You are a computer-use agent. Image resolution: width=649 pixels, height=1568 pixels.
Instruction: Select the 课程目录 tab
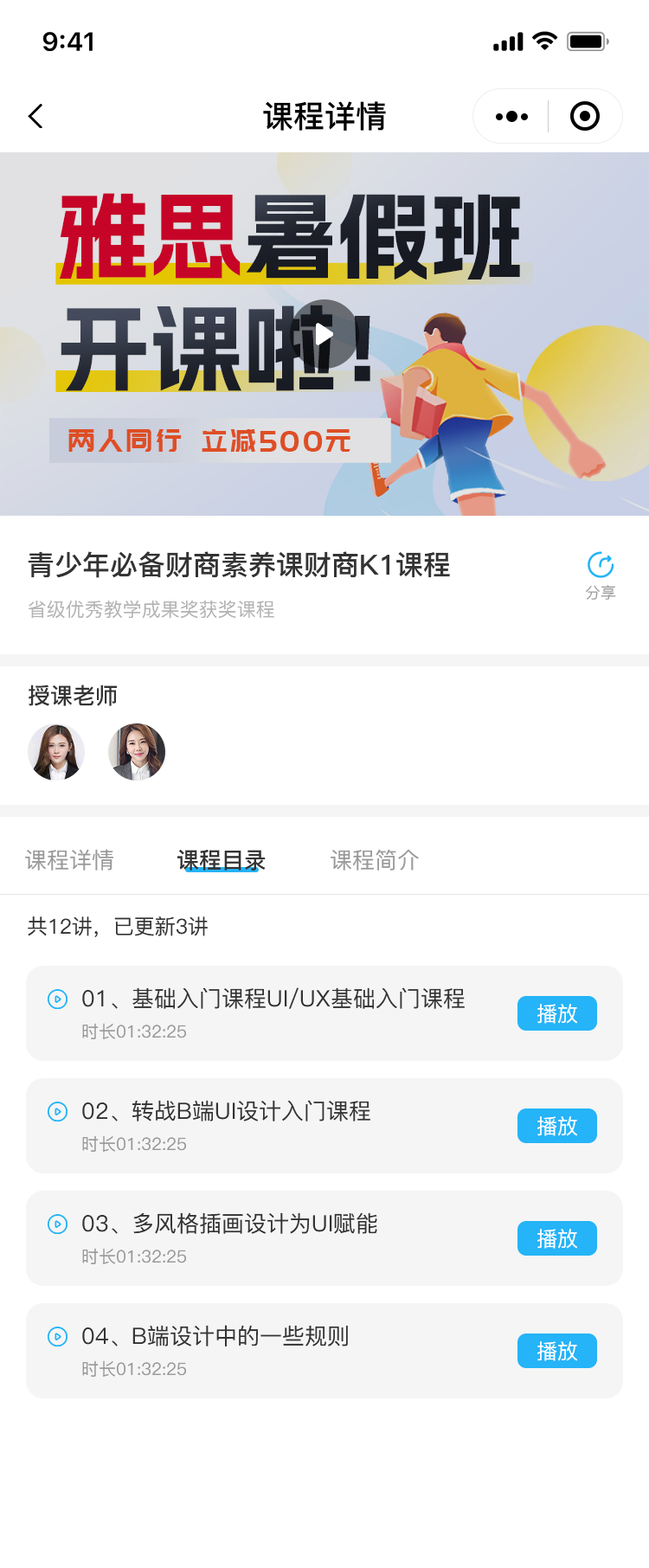222,860
